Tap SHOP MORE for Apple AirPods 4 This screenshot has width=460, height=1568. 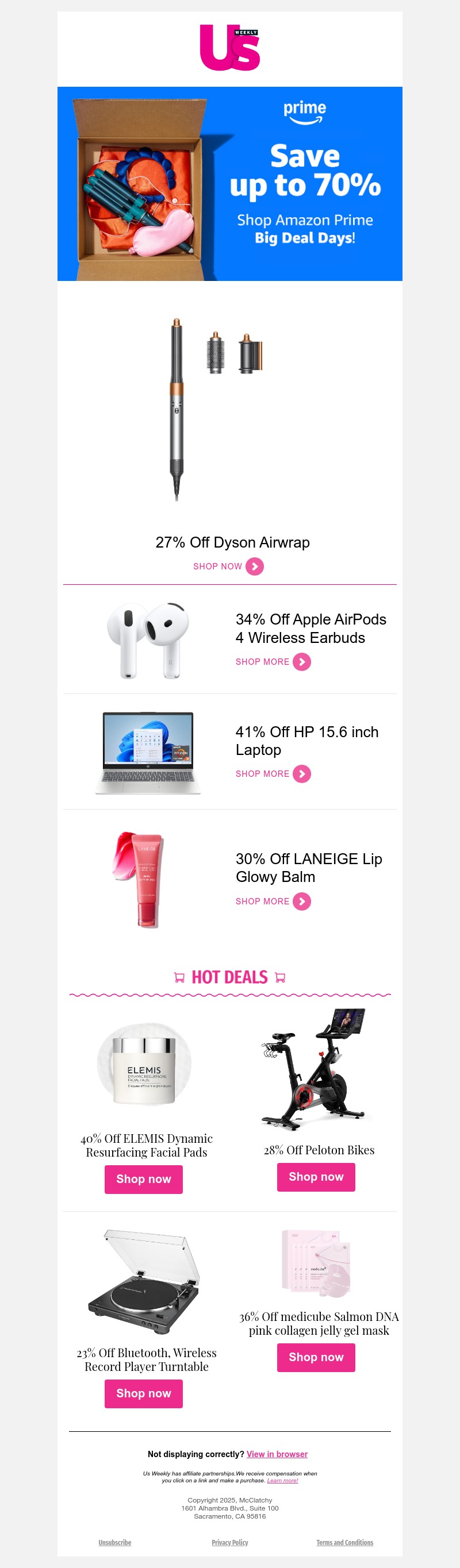click(x=273, y=662)
